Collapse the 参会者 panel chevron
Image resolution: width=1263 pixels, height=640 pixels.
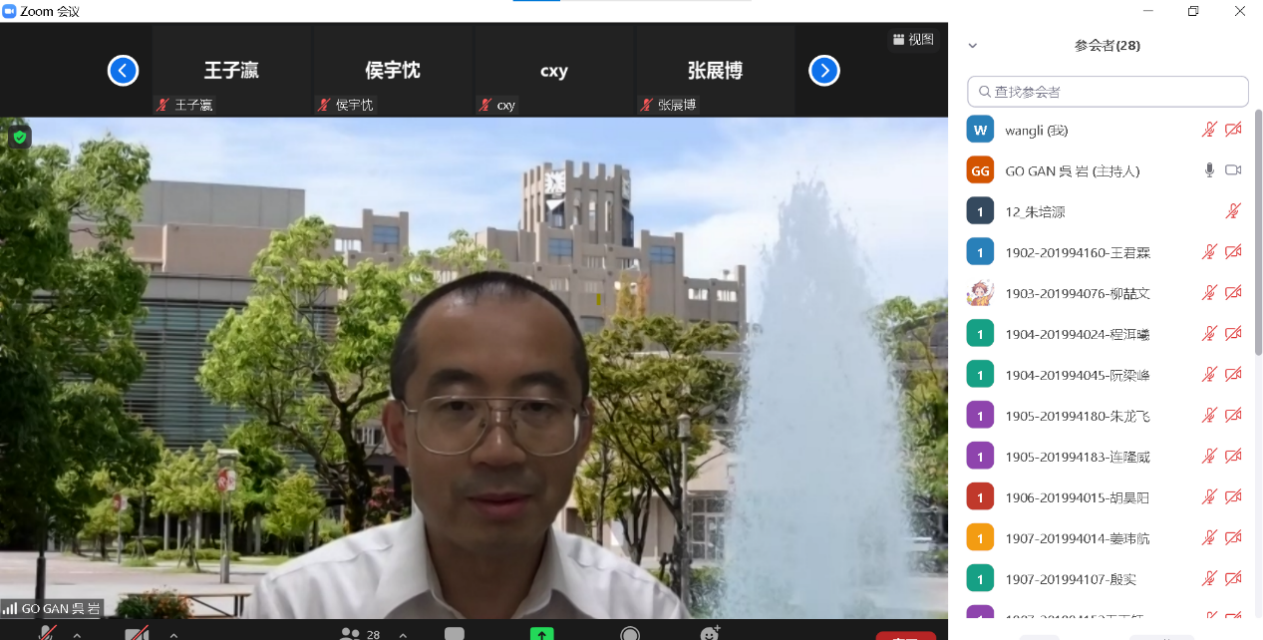[972, 46]
